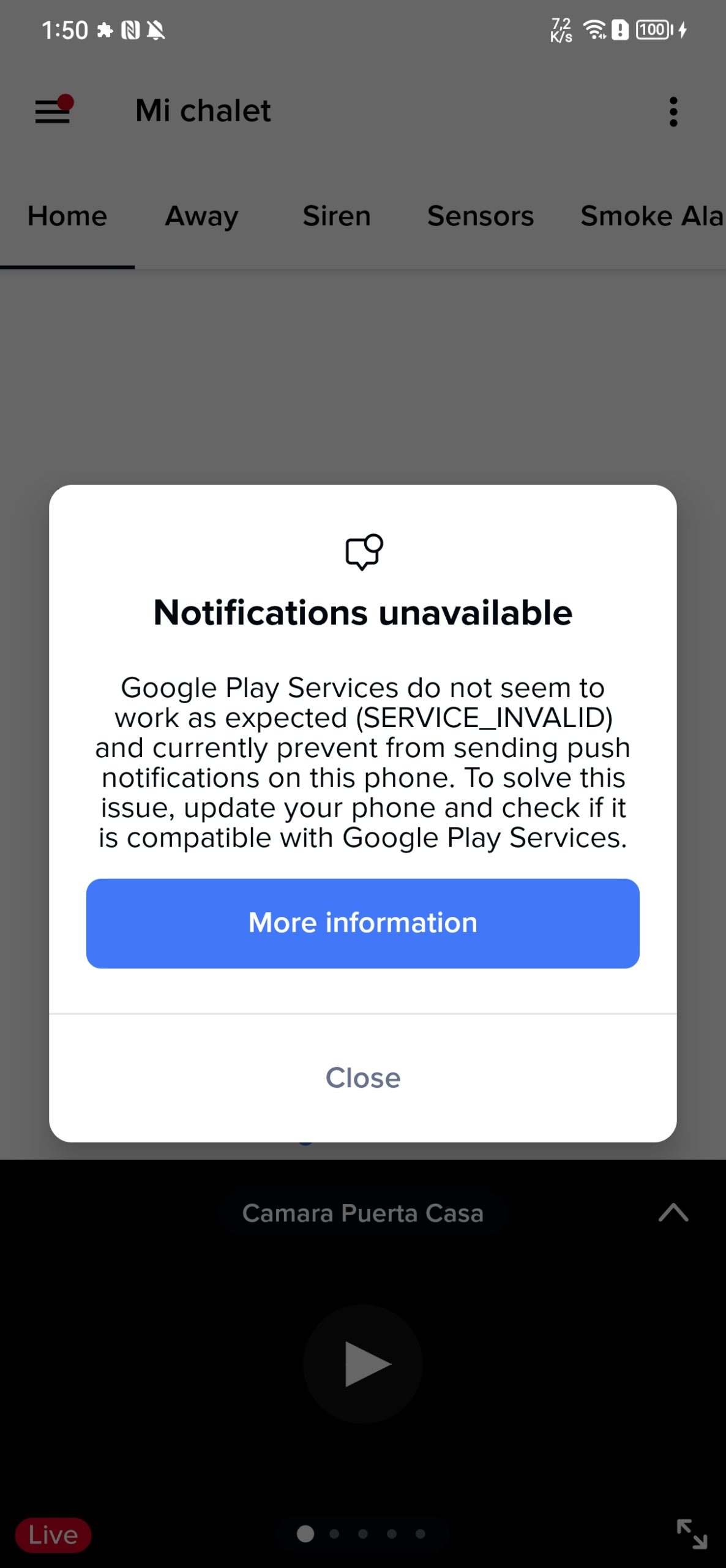Select the Home tab
The height and width of the screenshot is (1568, 726).
pyautogui.click(x=67, y=216)
